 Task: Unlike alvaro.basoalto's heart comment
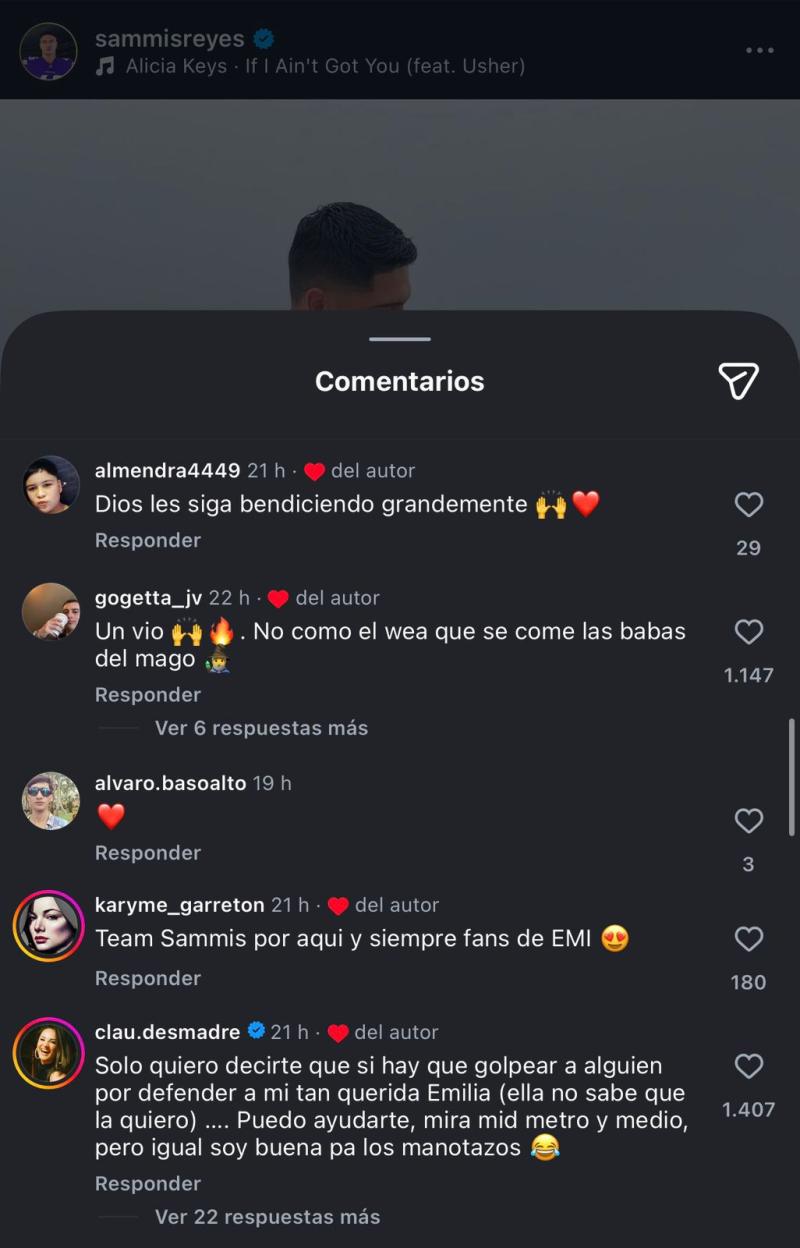pyautogui.click(x=749, y=821)
